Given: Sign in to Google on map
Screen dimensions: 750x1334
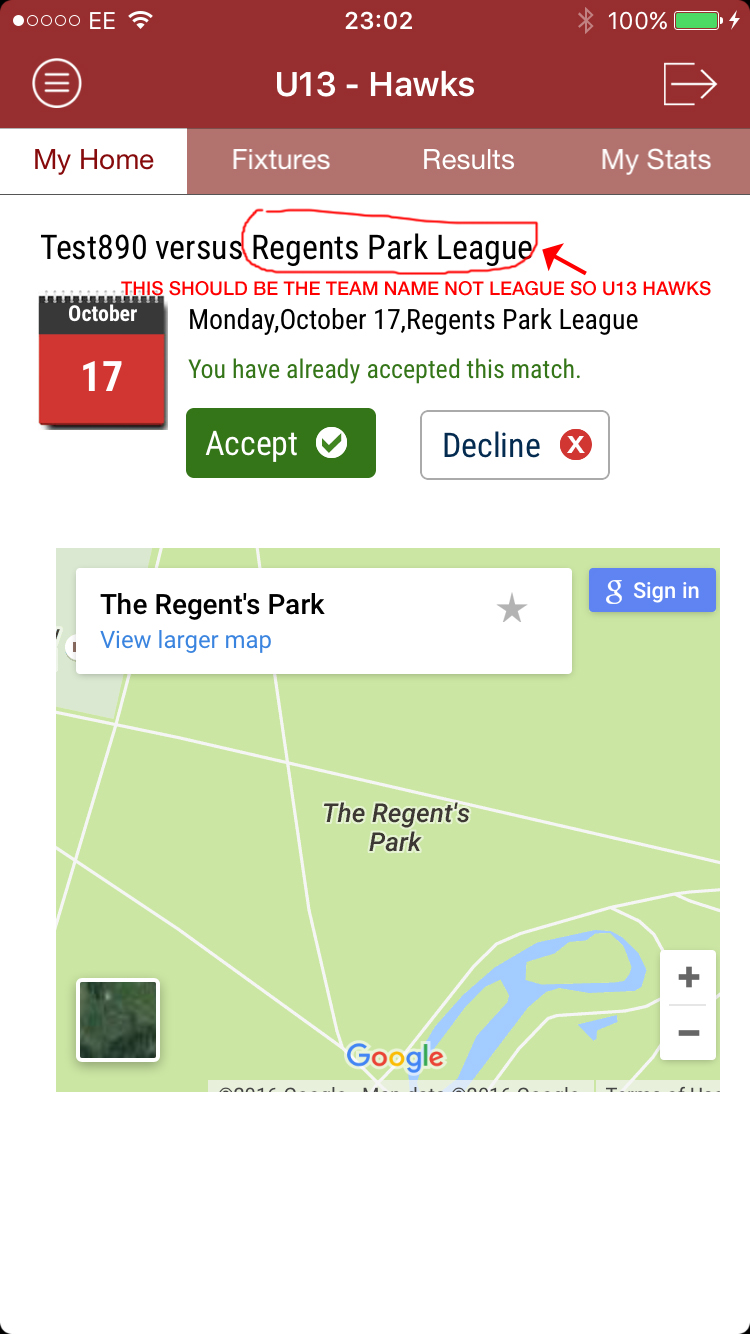Looking at the screenshot, I should point(652,590).
